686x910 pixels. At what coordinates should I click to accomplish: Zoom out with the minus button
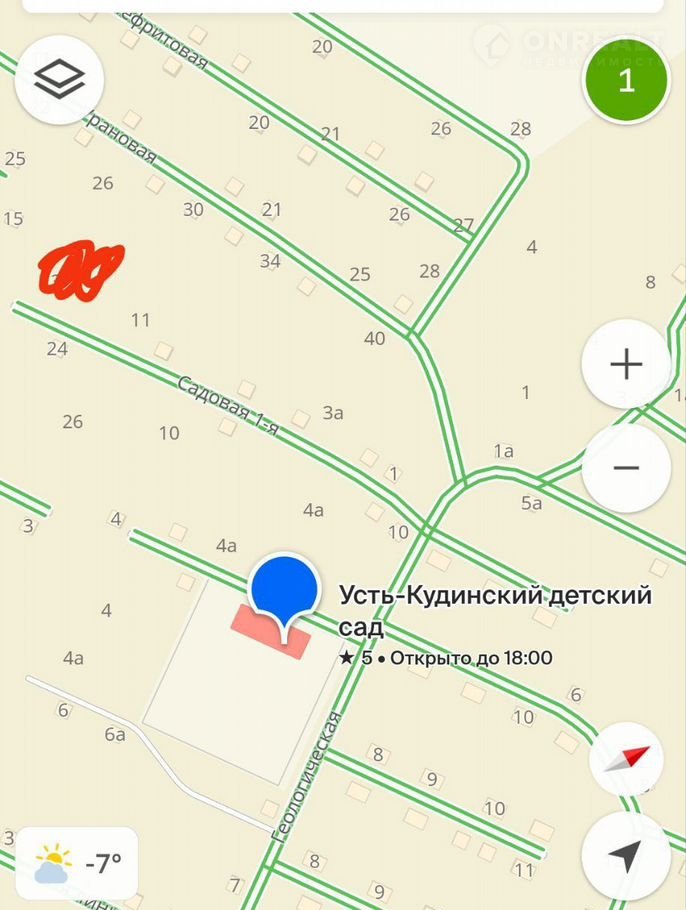point(626,468)
